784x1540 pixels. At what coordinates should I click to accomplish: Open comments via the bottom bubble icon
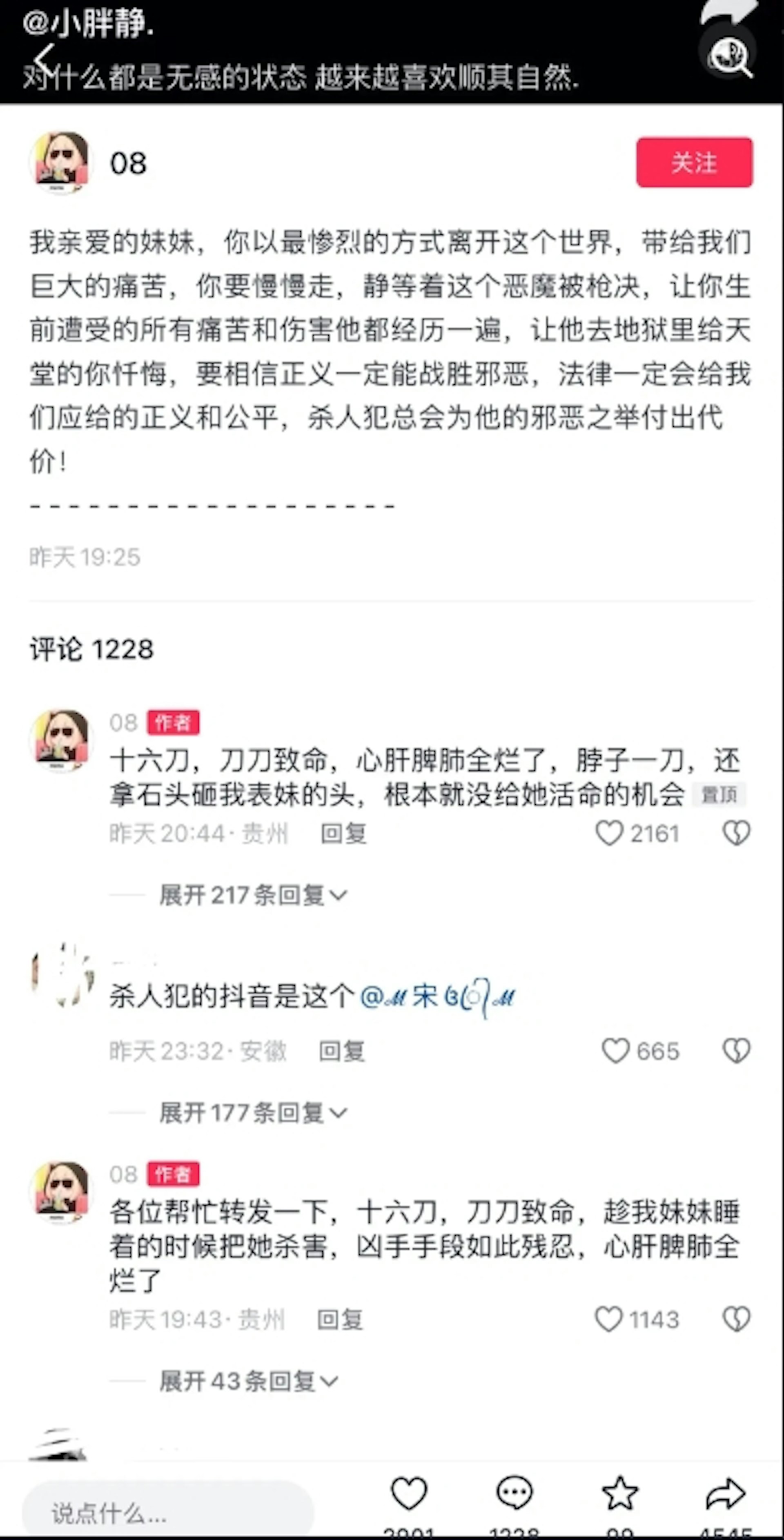514,1493
